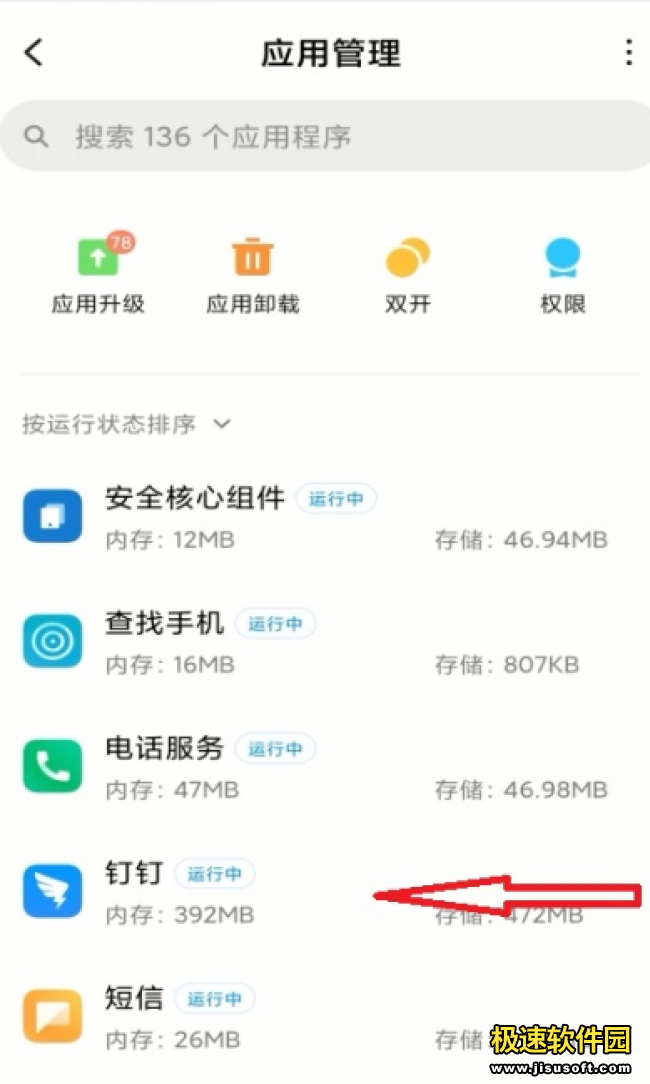
Task: Open 电话服务 app details
Action: [325, 767]
